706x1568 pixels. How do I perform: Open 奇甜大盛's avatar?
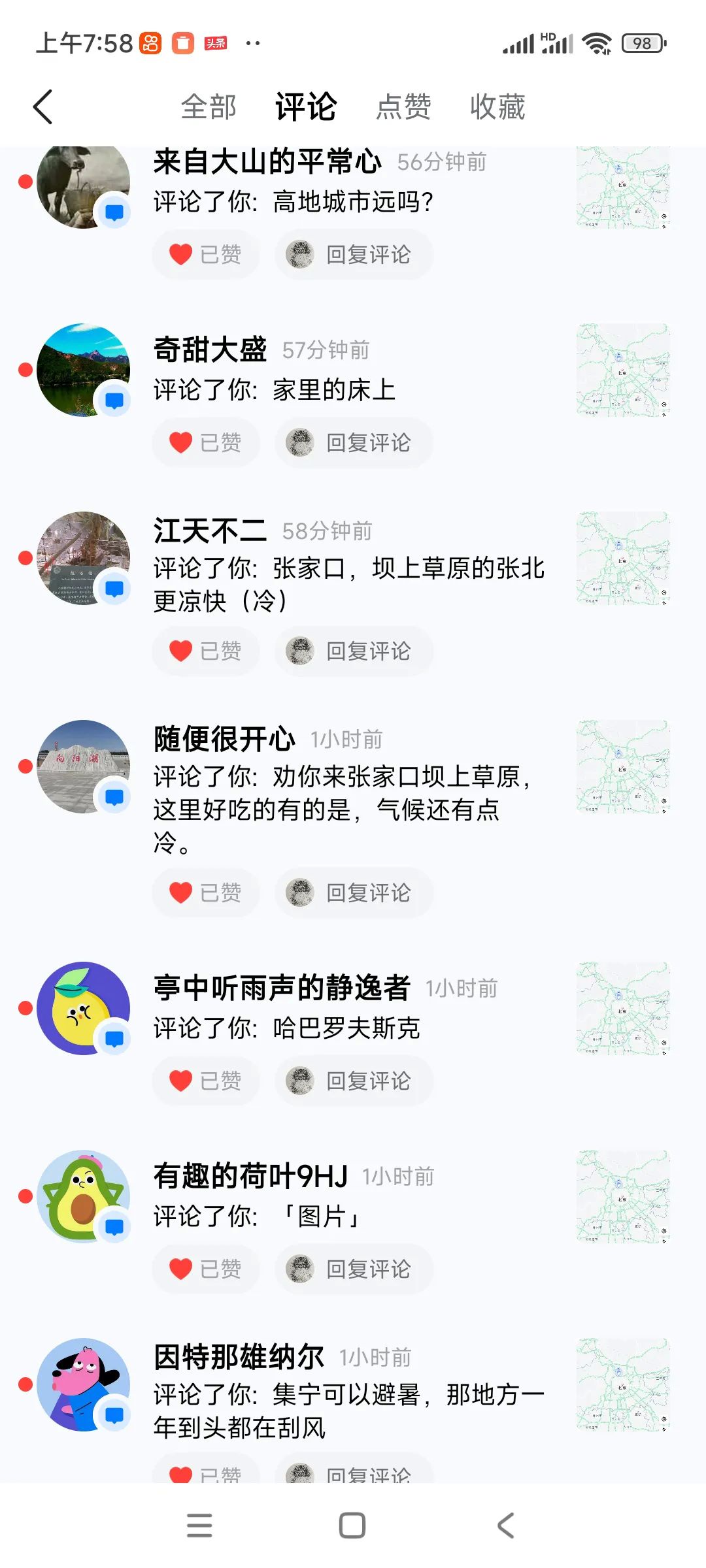pos(83,370)
